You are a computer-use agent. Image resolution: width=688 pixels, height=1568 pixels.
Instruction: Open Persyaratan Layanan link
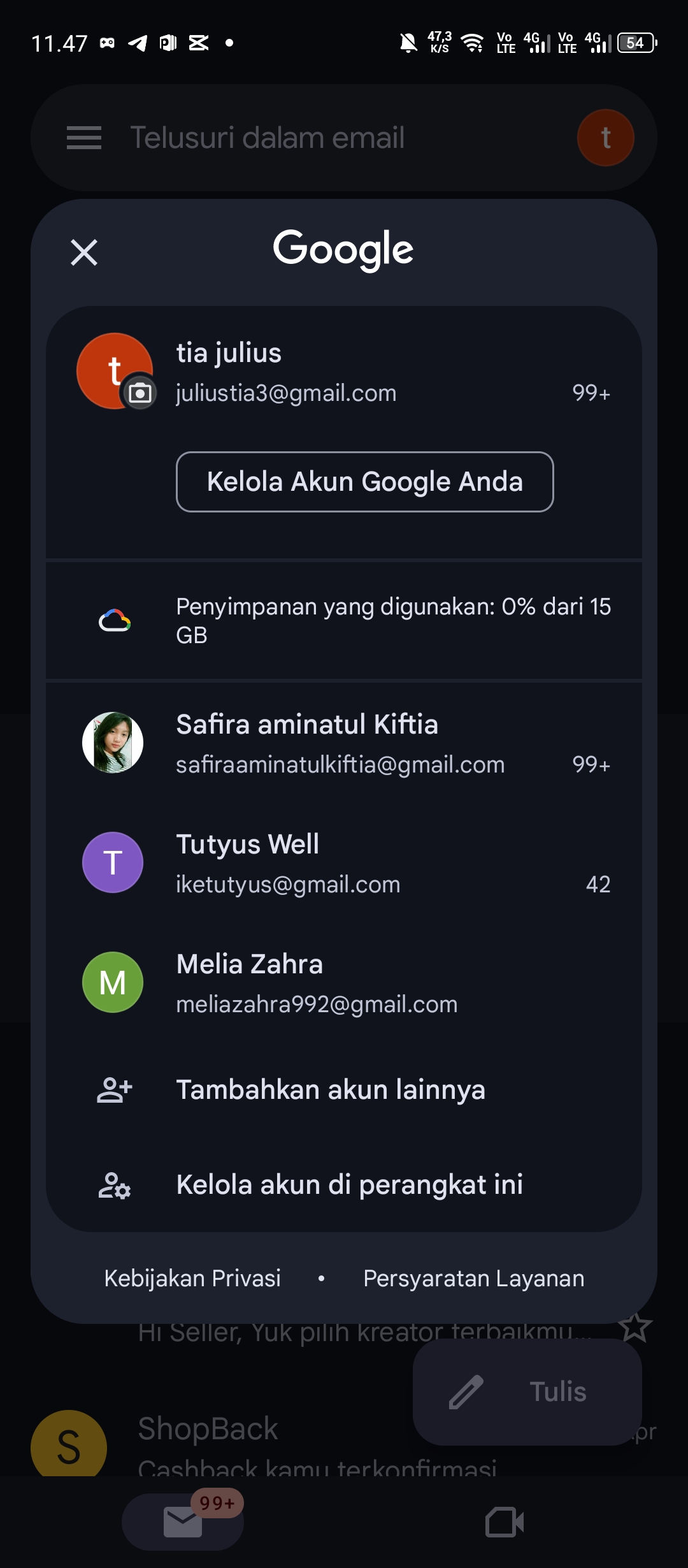[x=473, y=1279]
